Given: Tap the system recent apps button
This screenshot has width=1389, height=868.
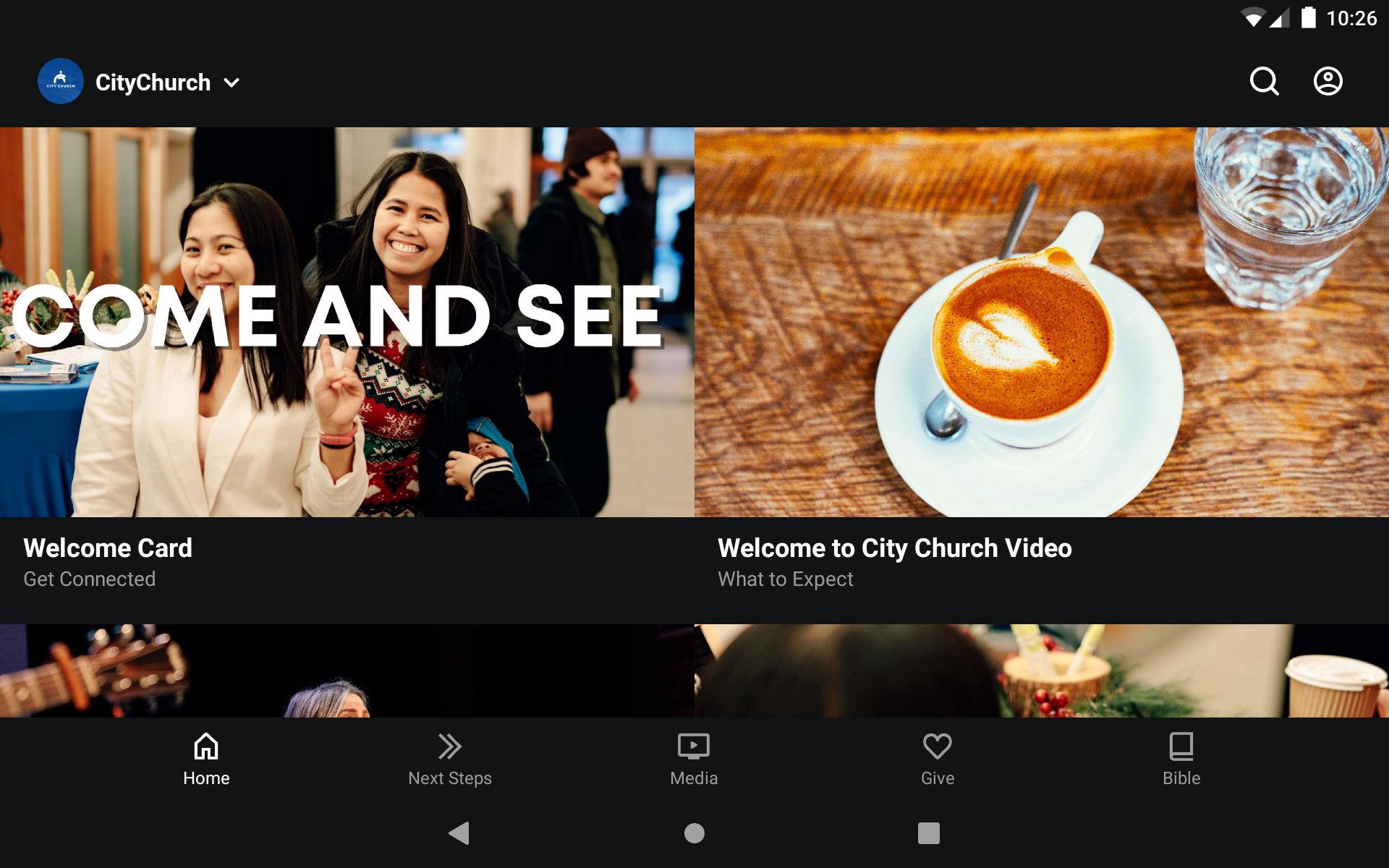Looking at the screenshot, I should pos(928,833).
